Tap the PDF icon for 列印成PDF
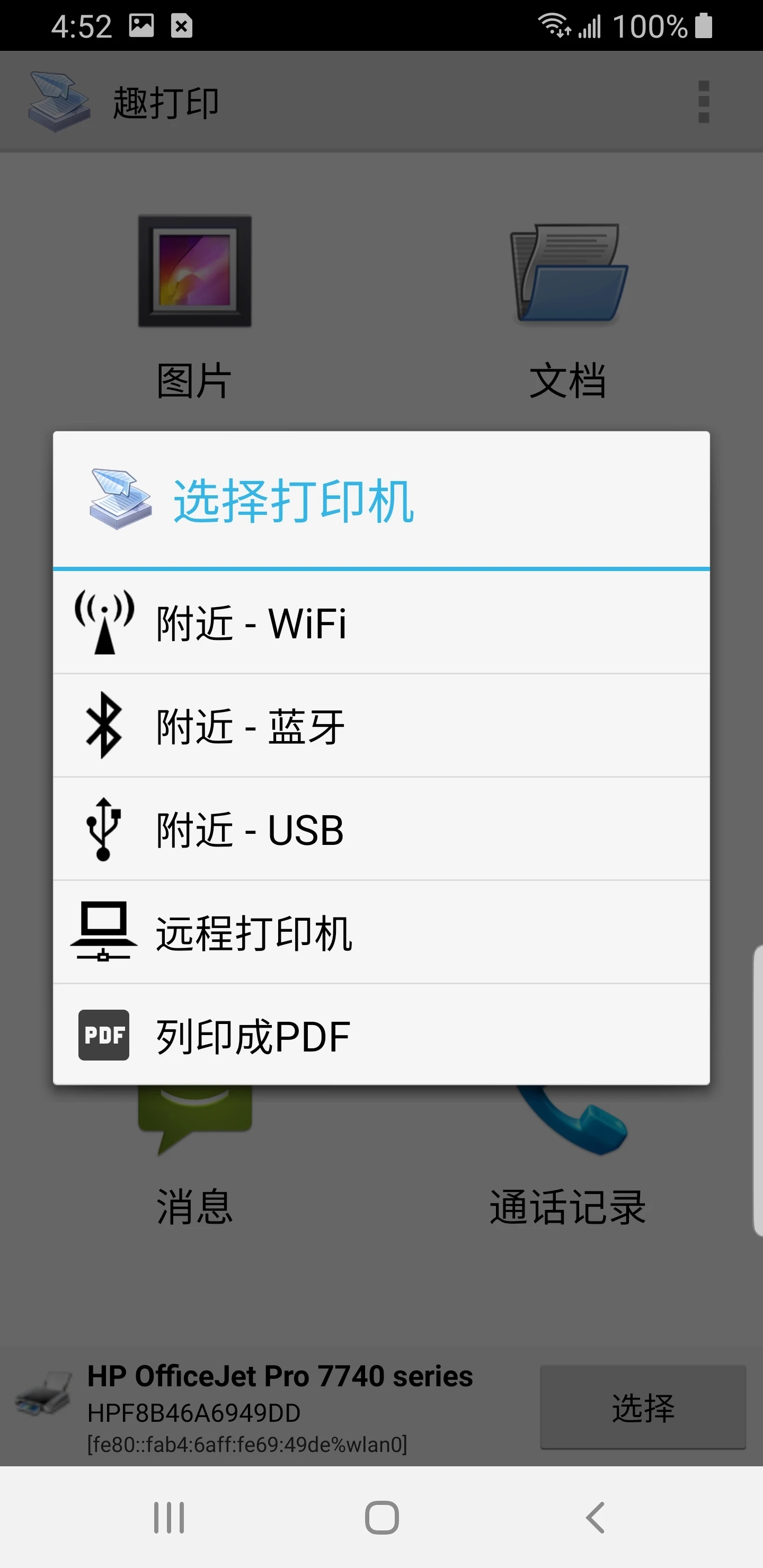 (103, 1035)
